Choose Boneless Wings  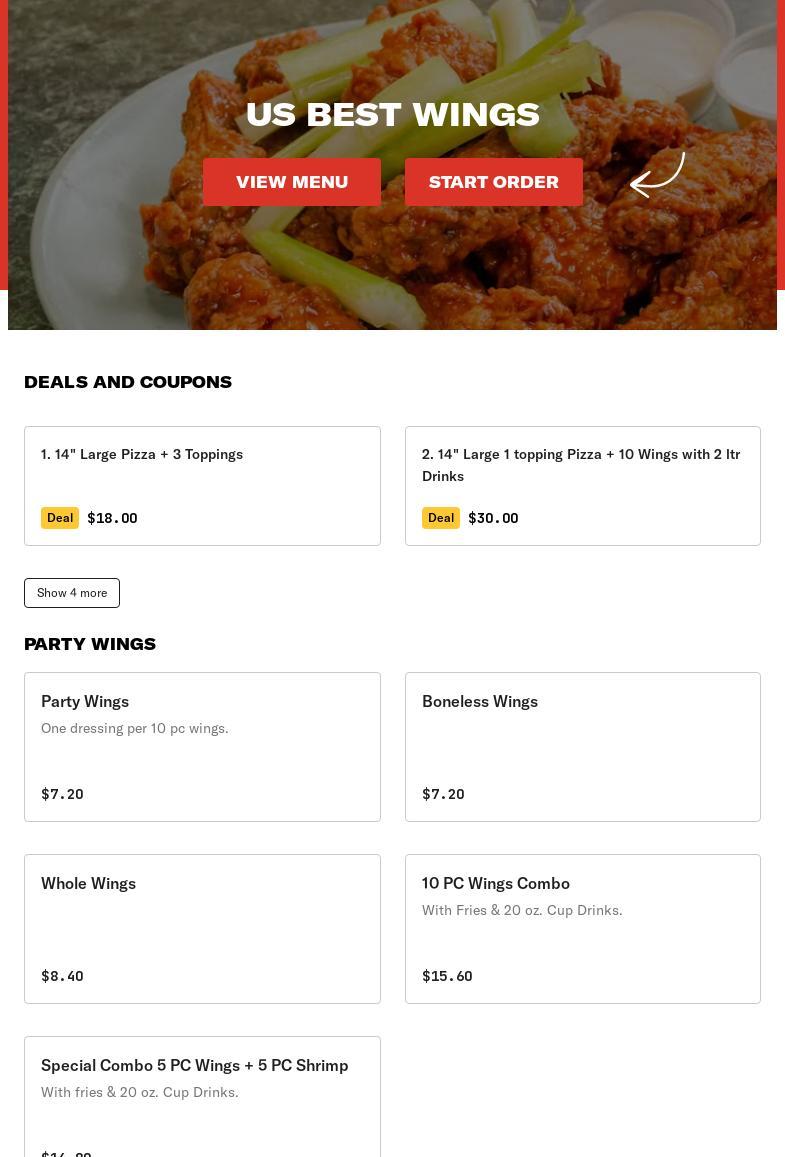coord(582,747)
